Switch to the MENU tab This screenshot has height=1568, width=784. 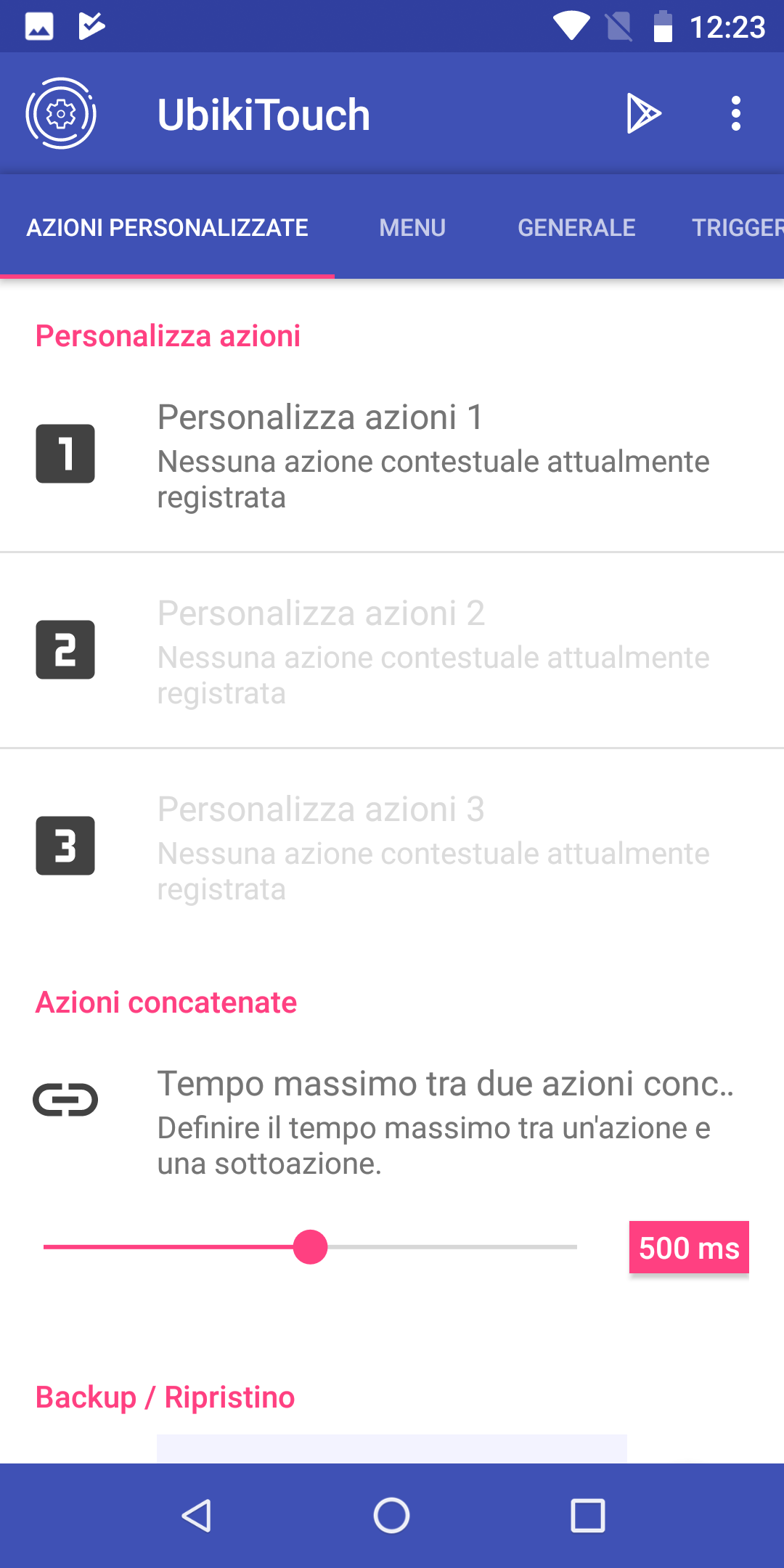point(412,228)
